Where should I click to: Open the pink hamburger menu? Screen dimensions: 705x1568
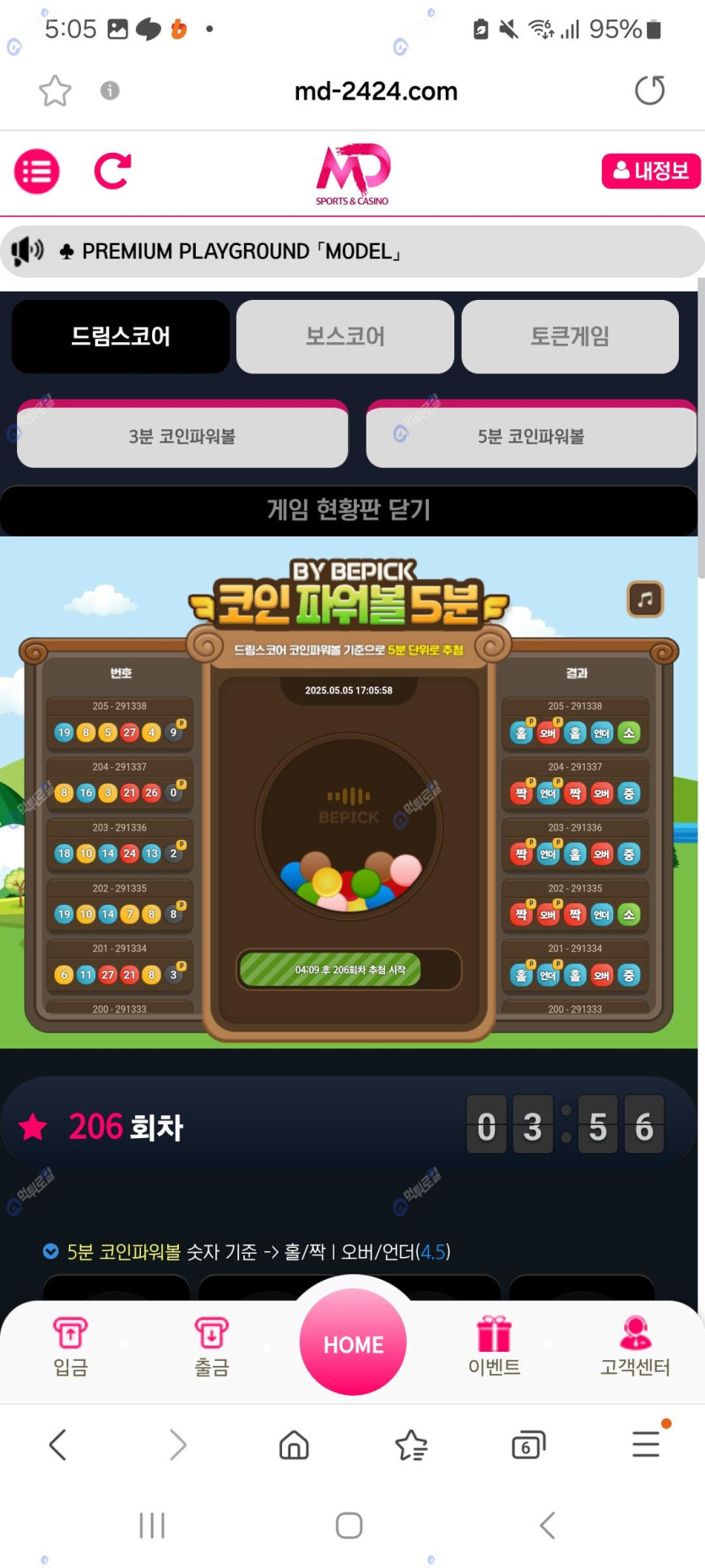click(37, 171)
